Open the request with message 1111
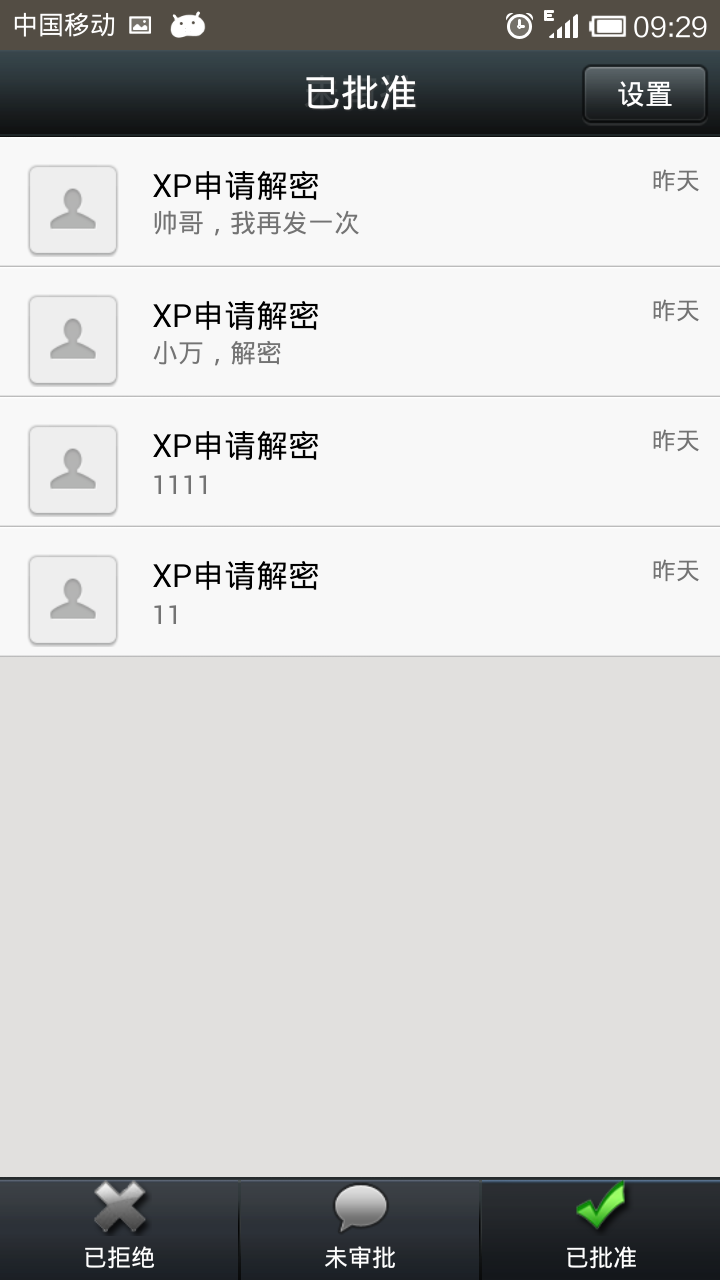The width and height of the screenshot is (720, 1280). [360, 462]
